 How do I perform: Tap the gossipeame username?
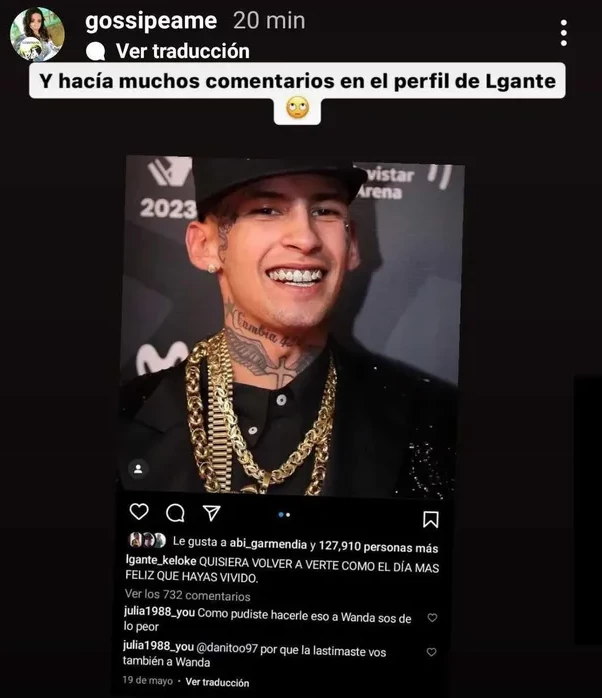click(150, 20)
